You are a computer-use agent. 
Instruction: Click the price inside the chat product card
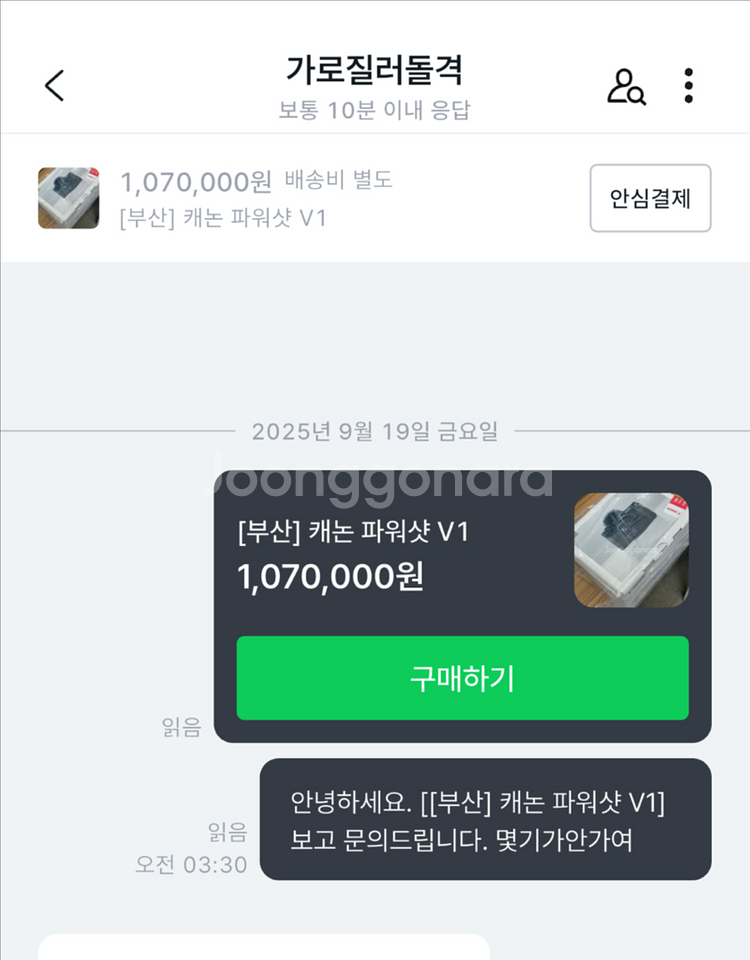(x=331, y=576)
